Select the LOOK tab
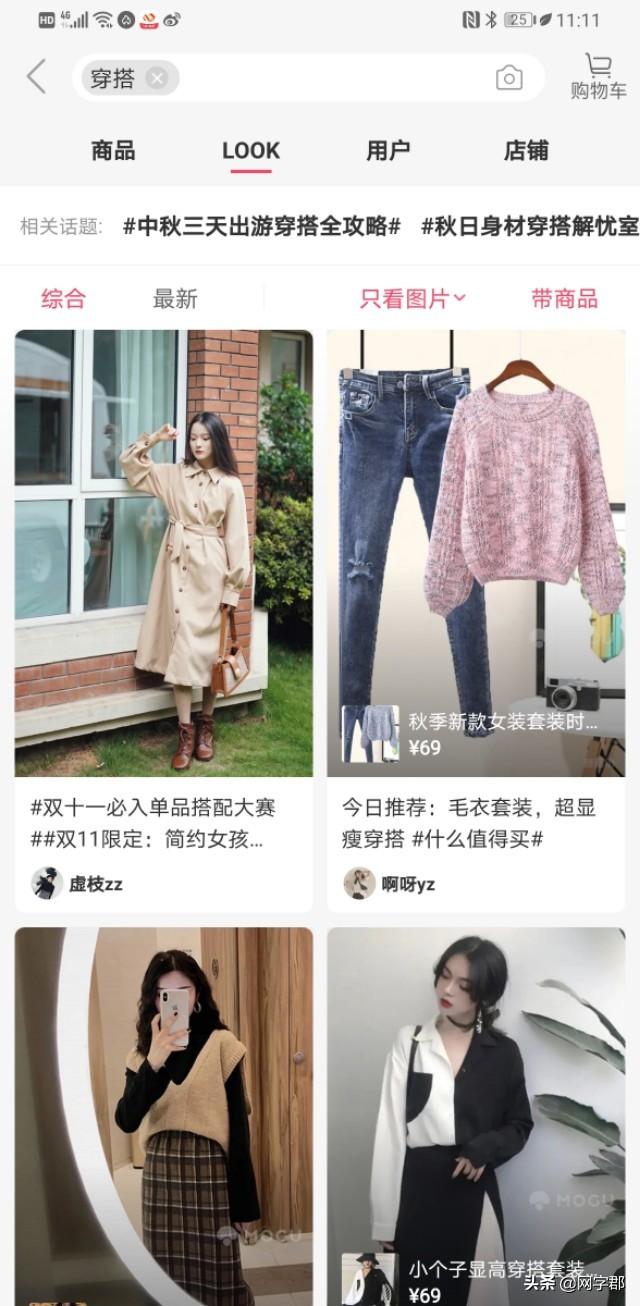Viewport: 640px width, 1306px height. [251, 151]
